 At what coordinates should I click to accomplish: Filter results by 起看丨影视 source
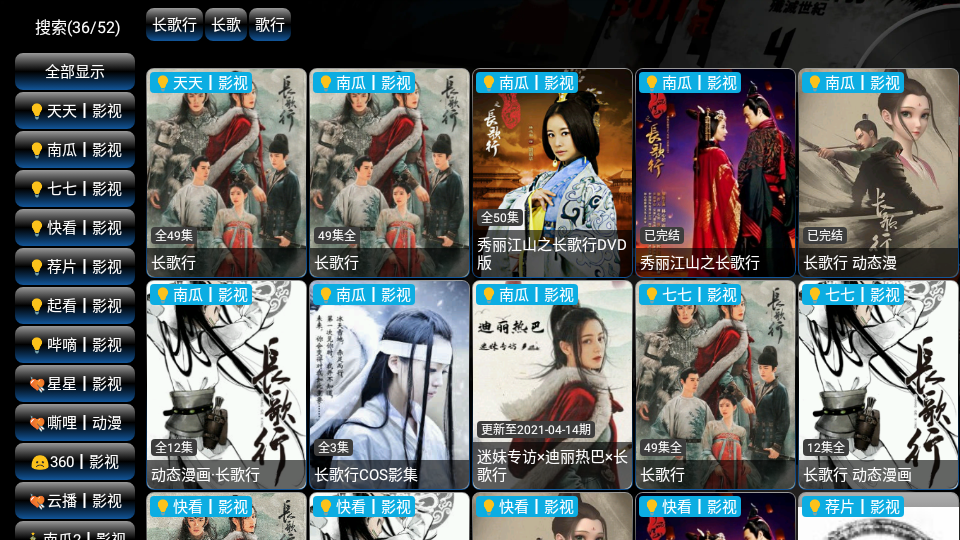click(75, 306)
